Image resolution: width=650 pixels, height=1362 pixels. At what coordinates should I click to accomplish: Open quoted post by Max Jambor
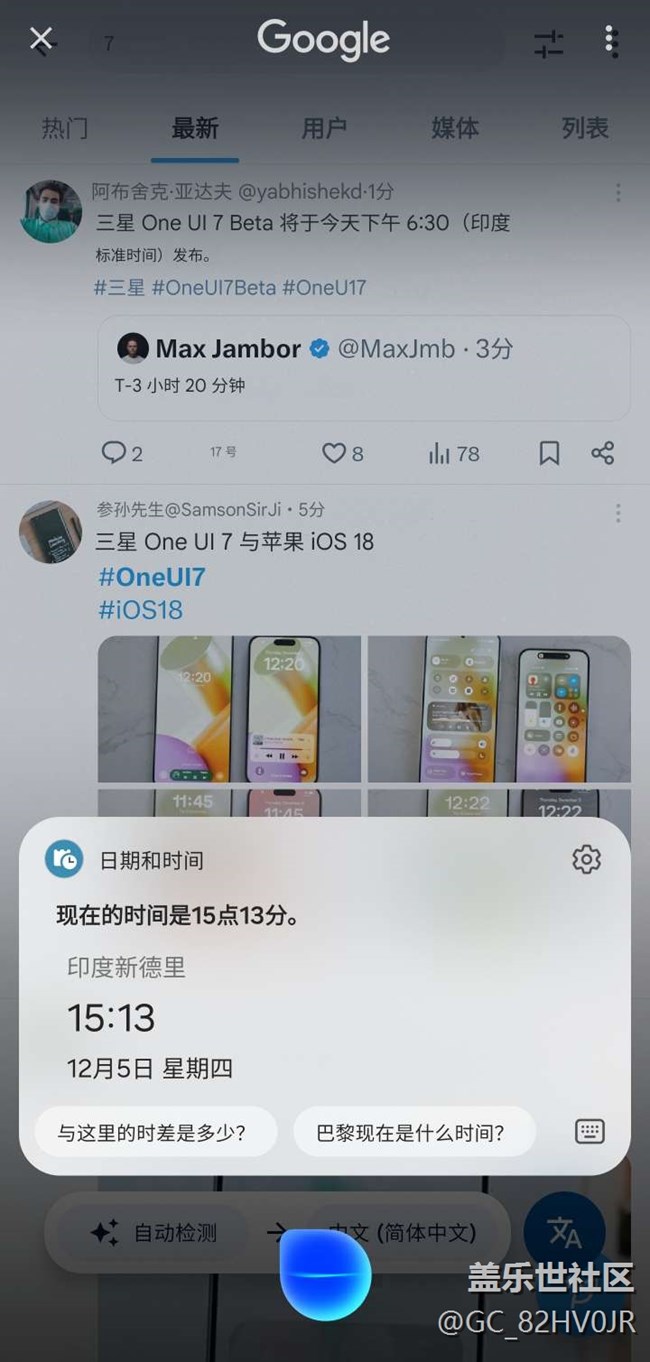364,367
